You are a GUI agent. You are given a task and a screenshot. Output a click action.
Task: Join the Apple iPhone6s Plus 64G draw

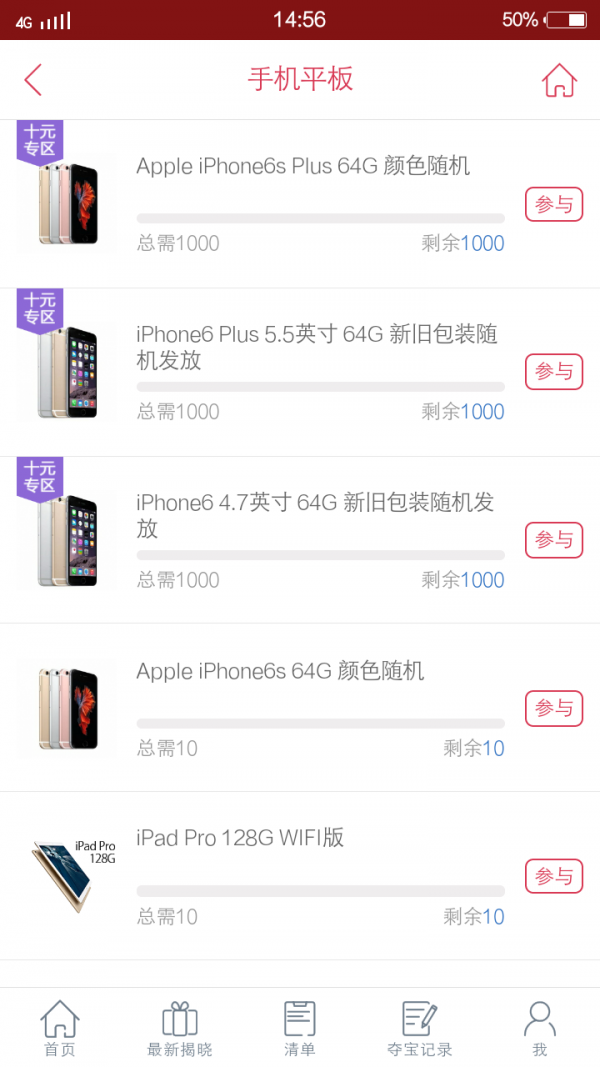point(554,204)
